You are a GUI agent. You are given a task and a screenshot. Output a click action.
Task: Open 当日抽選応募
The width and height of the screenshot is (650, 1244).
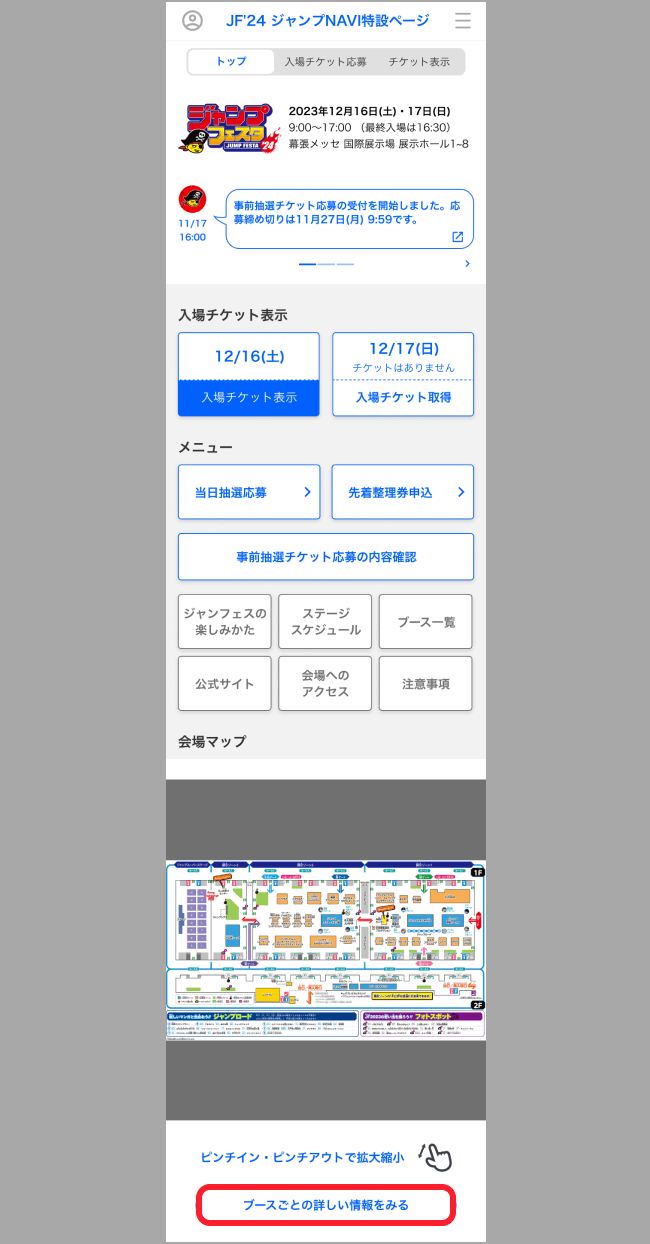(x=249, y=492)
